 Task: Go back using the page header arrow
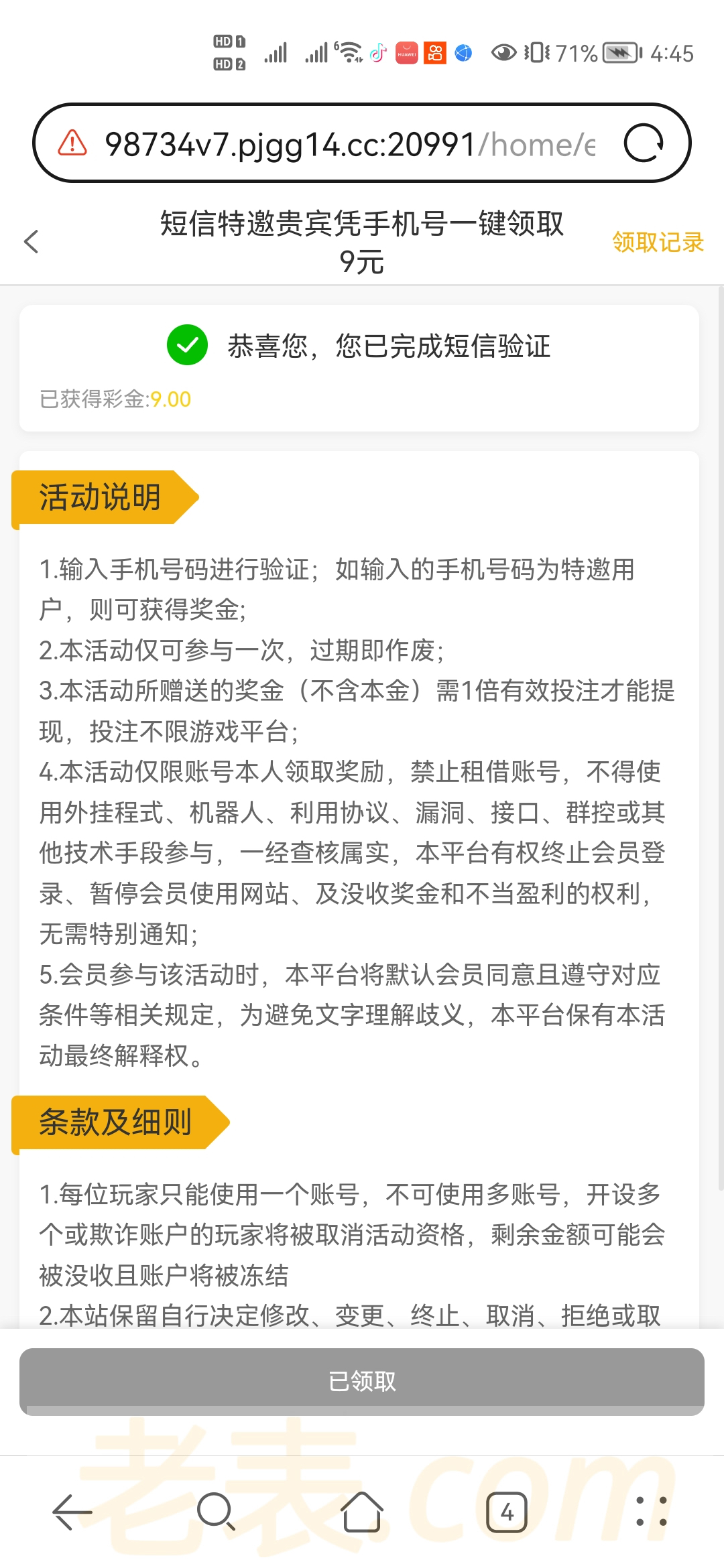pyautogui.click(x=32, y=242)
